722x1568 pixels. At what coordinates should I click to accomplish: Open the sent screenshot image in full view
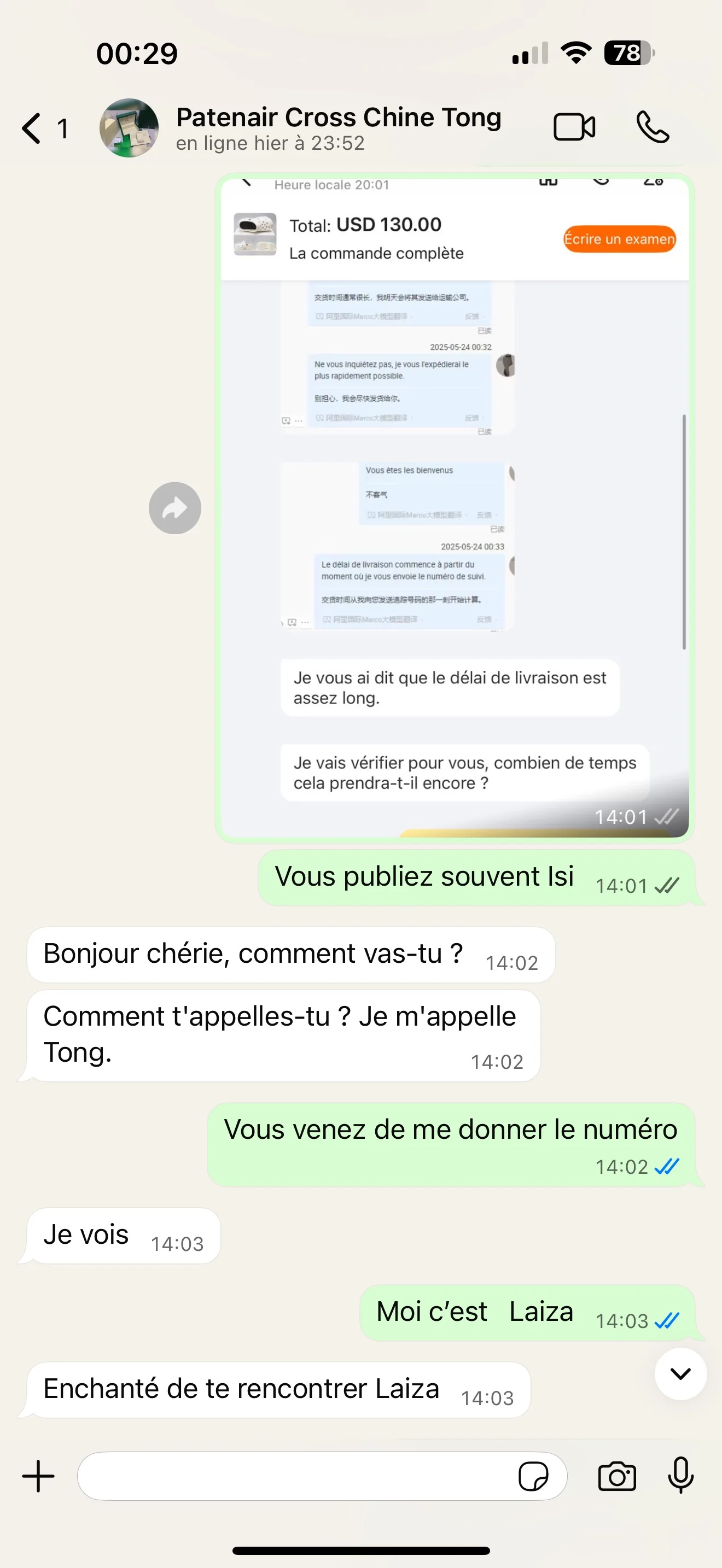[454, 508]
